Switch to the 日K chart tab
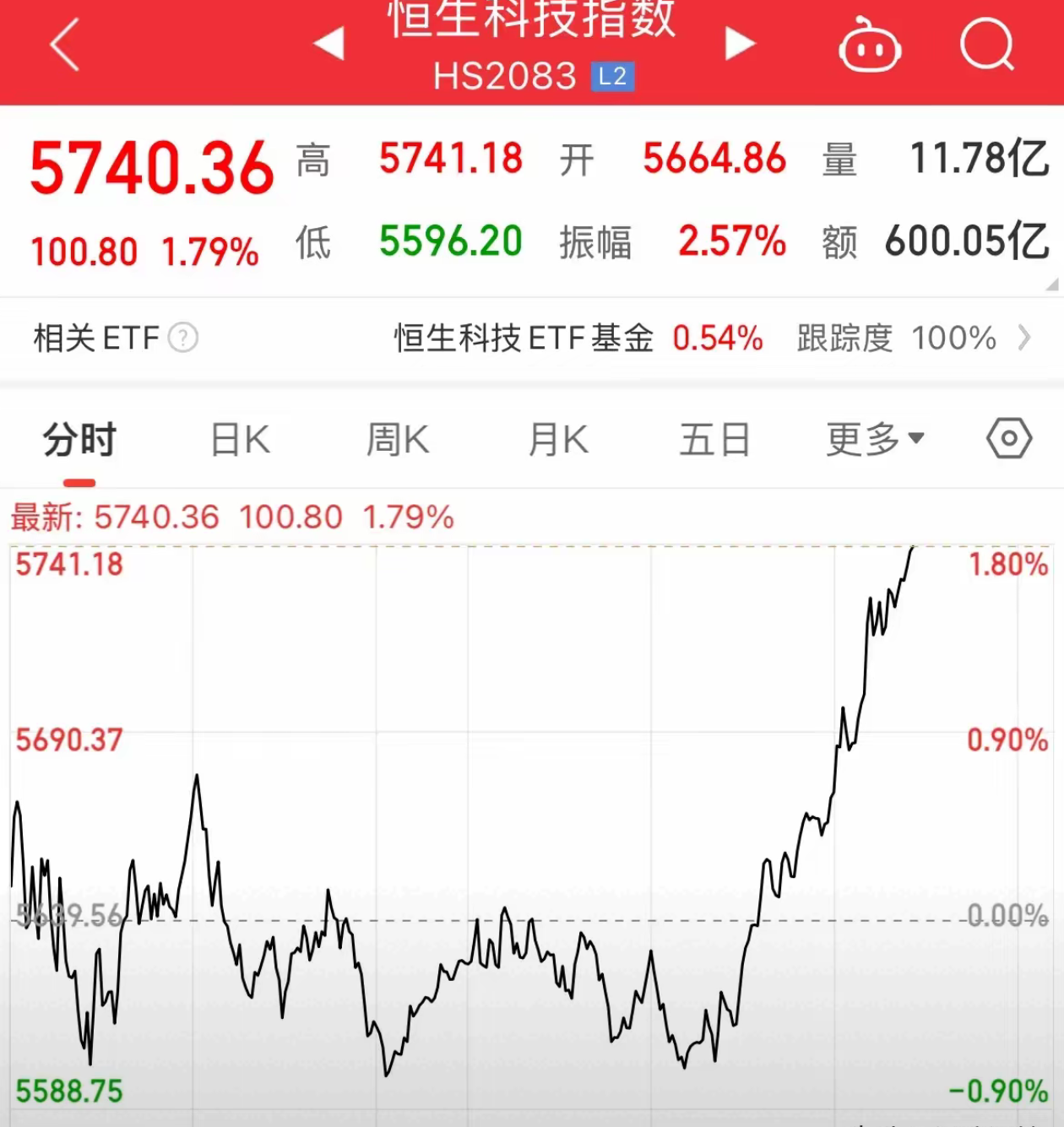The width and height of the screenshot is (1064, 1127). pyautogui.click(x=240, y=440)
